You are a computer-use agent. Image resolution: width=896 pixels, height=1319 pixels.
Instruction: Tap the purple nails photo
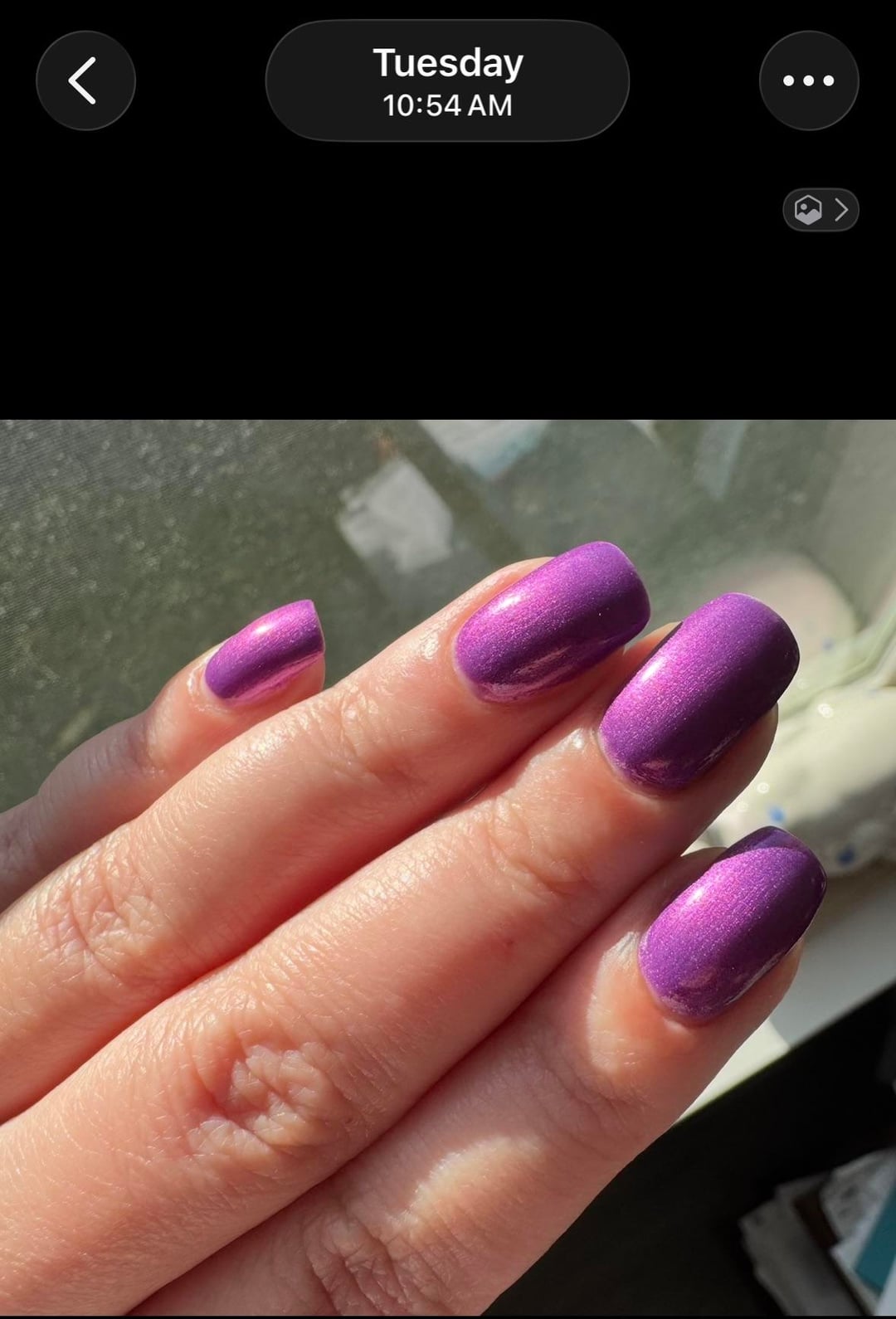(448, 867)
